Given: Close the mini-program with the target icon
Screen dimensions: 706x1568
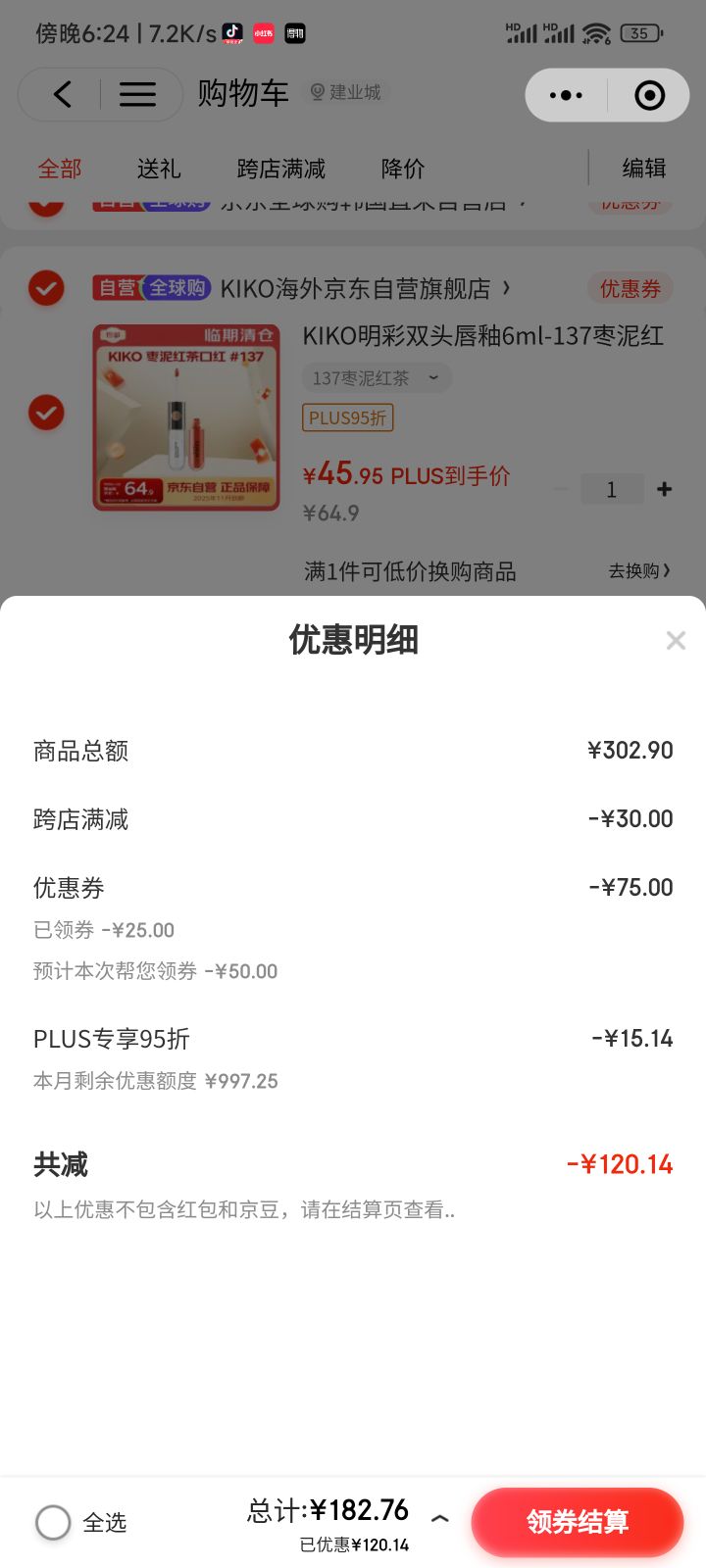Looking at the screenshot, I should tap(649, 95).
